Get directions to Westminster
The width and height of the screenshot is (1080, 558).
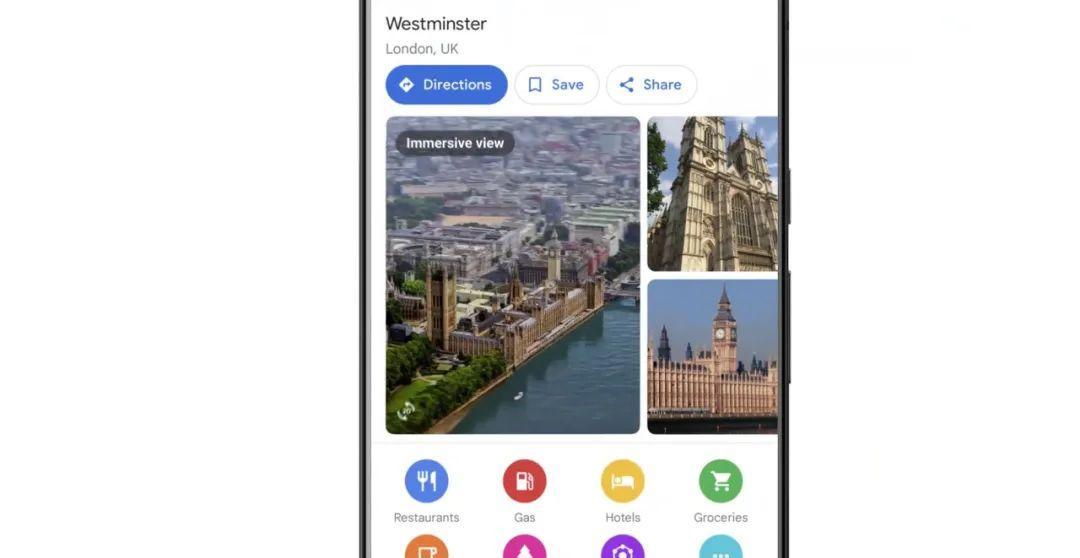(x=446, y=85)
